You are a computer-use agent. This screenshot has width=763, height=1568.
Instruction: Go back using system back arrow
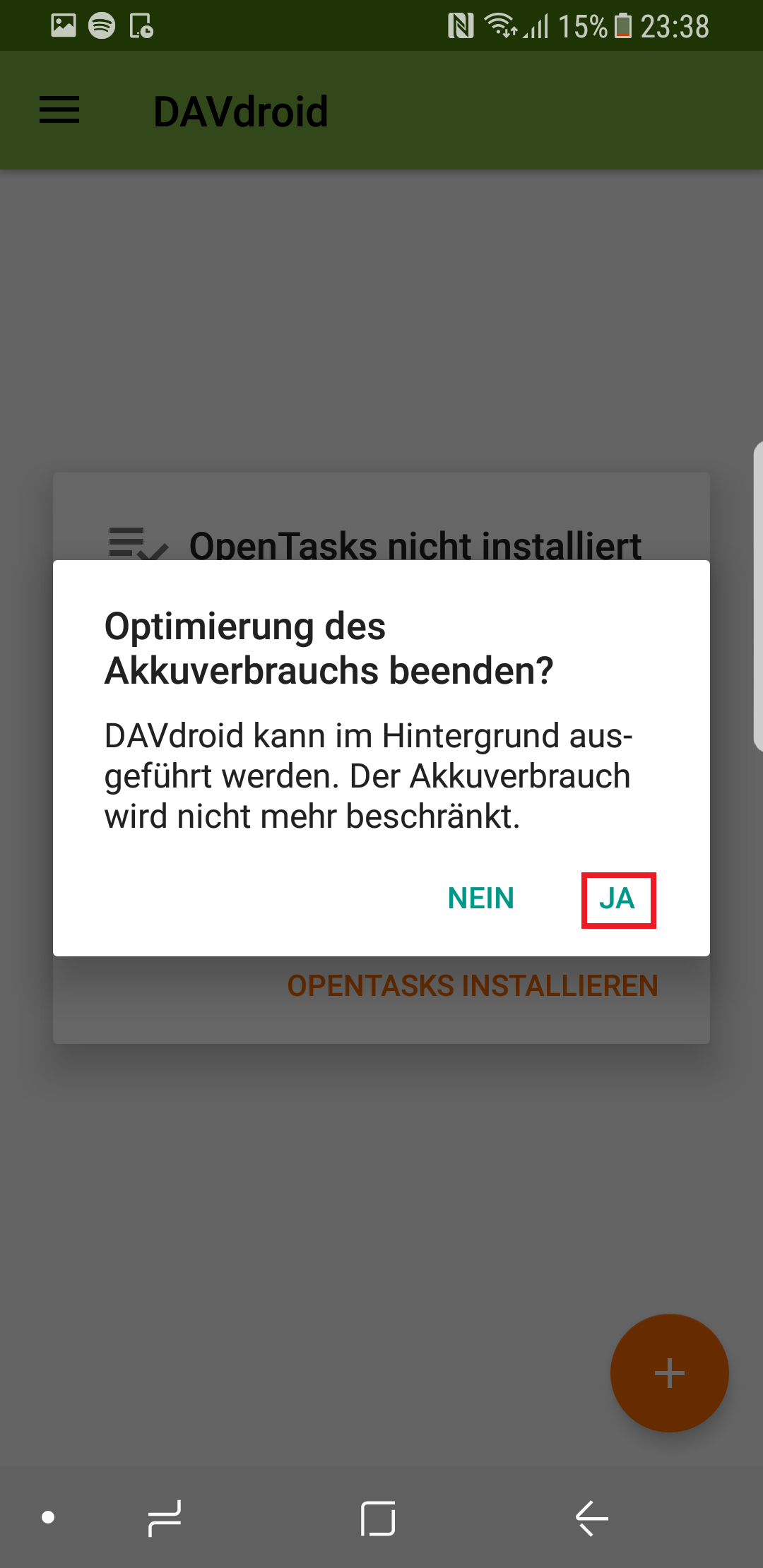pyautogui.click(x=592, y=1518)
